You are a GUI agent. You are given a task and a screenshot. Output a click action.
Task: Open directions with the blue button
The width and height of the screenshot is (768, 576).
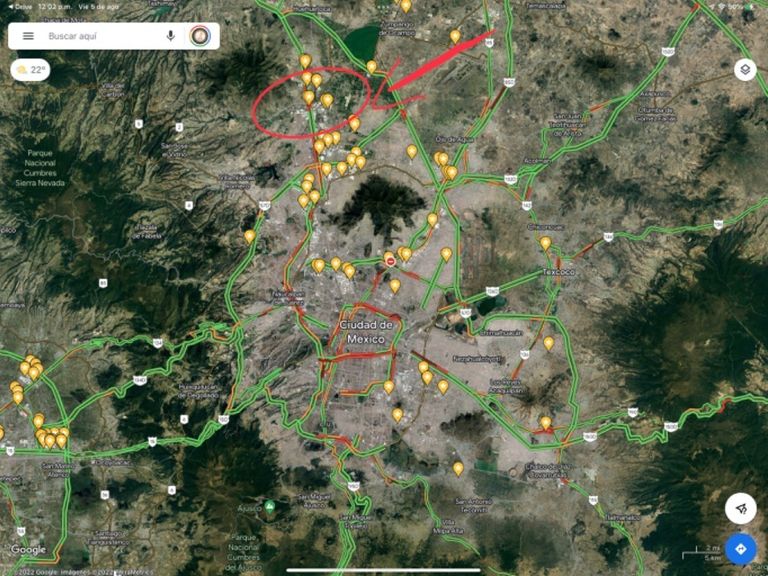[740, 548]
